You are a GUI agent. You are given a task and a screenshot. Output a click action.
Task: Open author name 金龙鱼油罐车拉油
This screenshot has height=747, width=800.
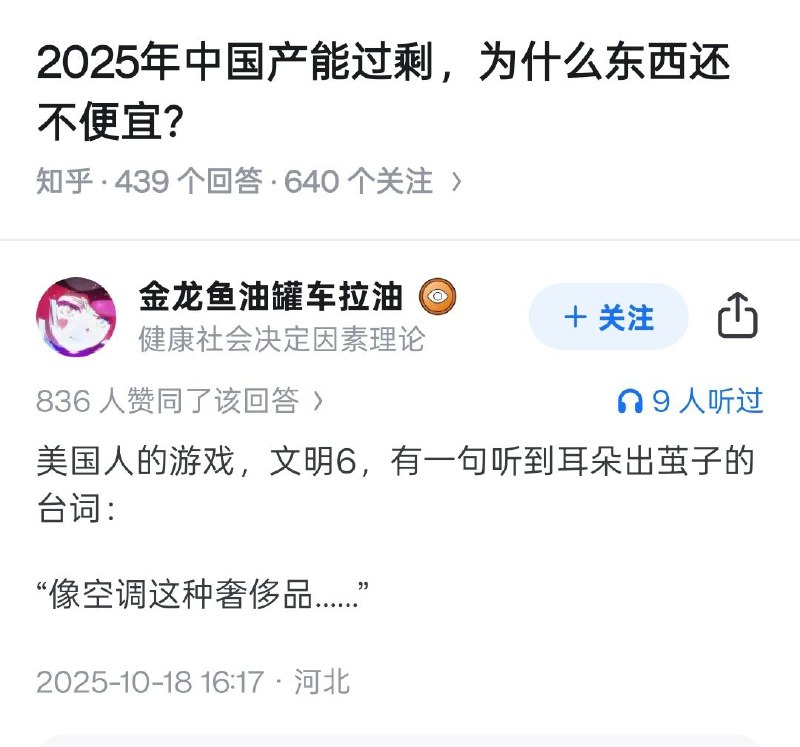coord(270,296)
